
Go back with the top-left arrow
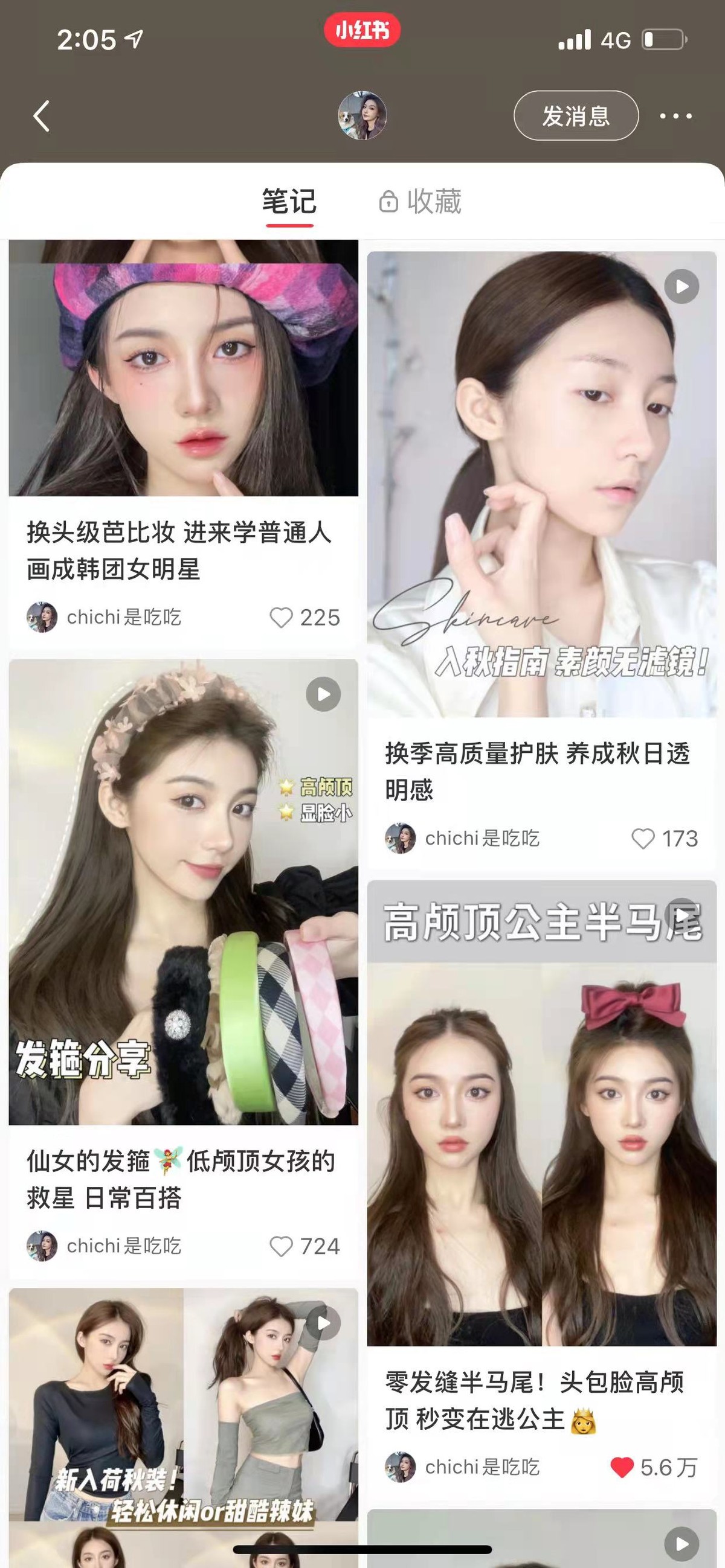tap(42, 117)
